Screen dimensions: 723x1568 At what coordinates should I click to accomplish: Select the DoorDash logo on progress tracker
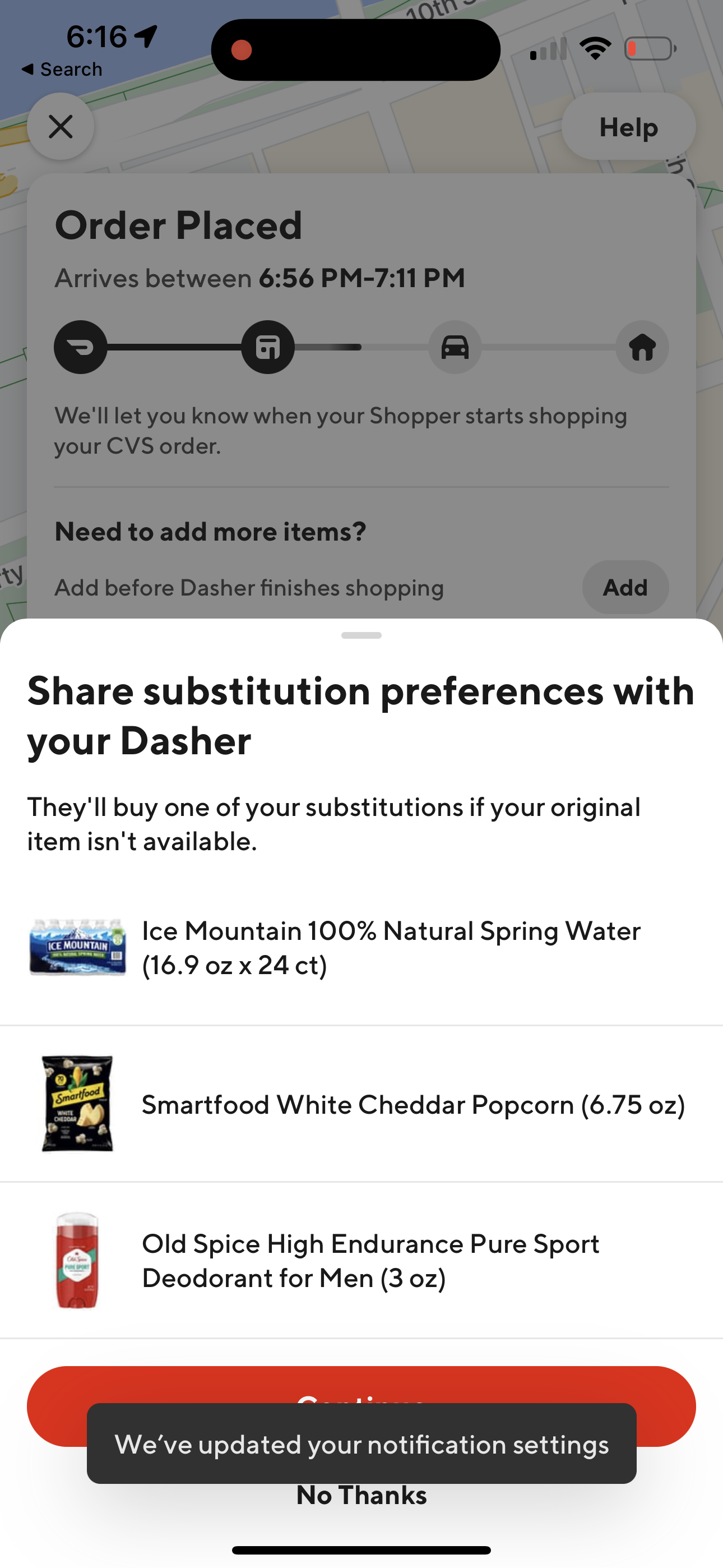pyautogui.click(x=80, y=347)
